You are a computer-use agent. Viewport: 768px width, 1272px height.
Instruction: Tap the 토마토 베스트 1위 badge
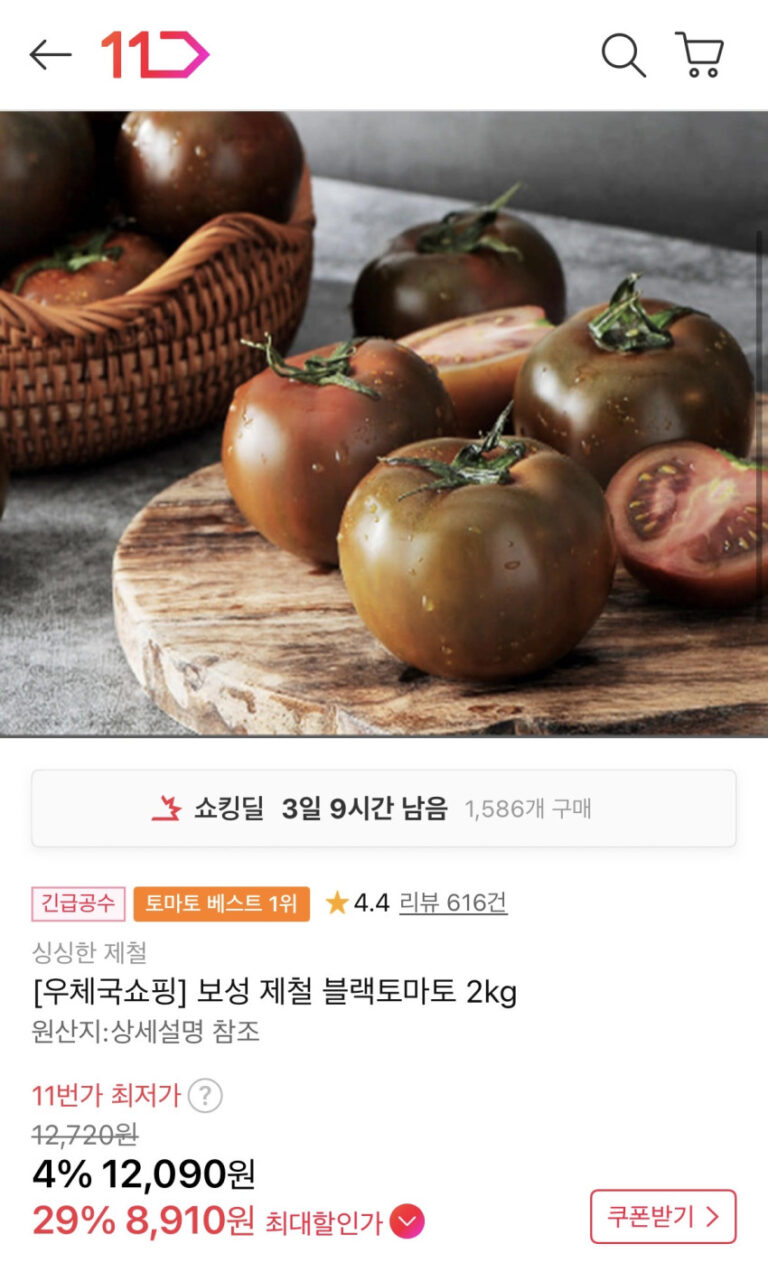pyautogui.click(x=221, y=903)
